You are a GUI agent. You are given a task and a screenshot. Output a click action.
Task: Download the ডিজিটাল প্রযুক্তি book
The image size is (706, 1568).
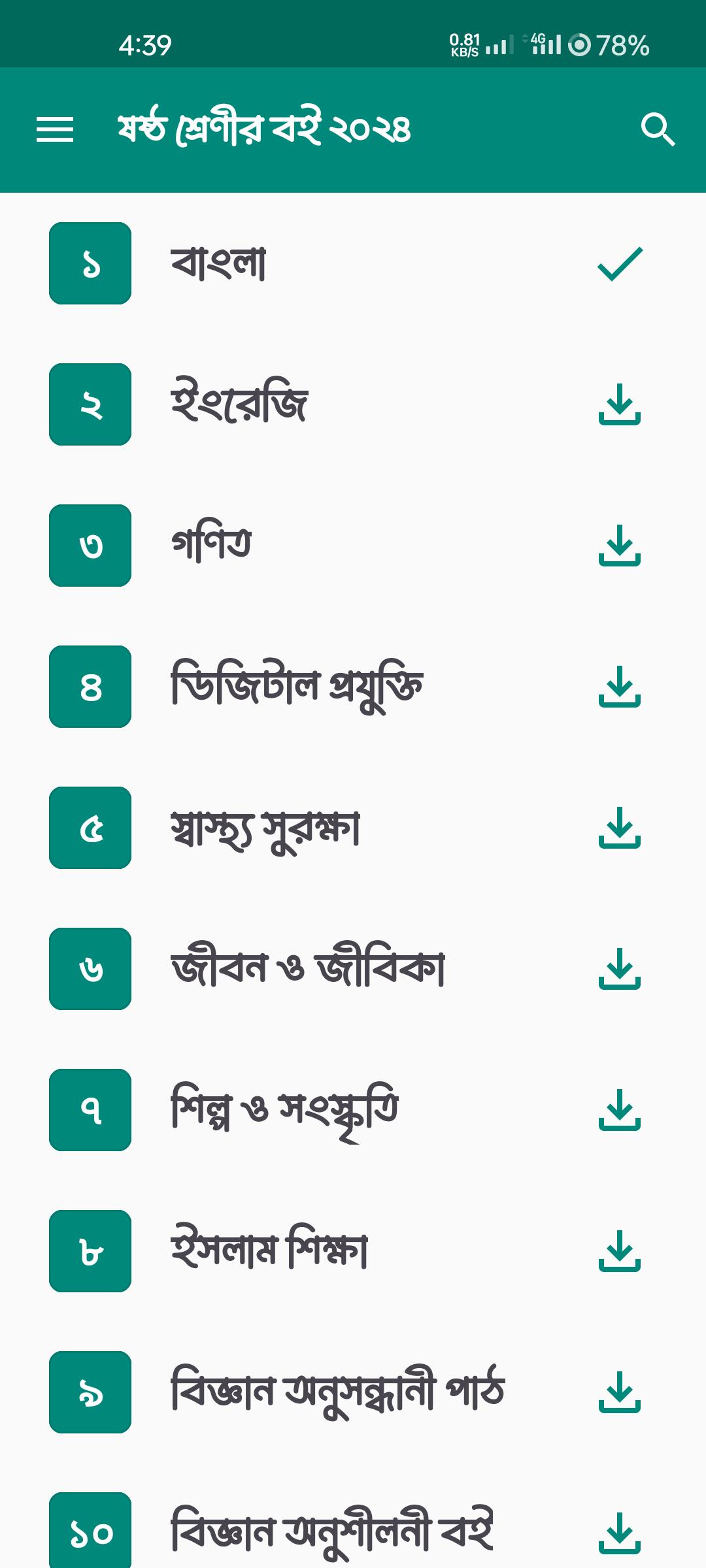pos(619,687)
